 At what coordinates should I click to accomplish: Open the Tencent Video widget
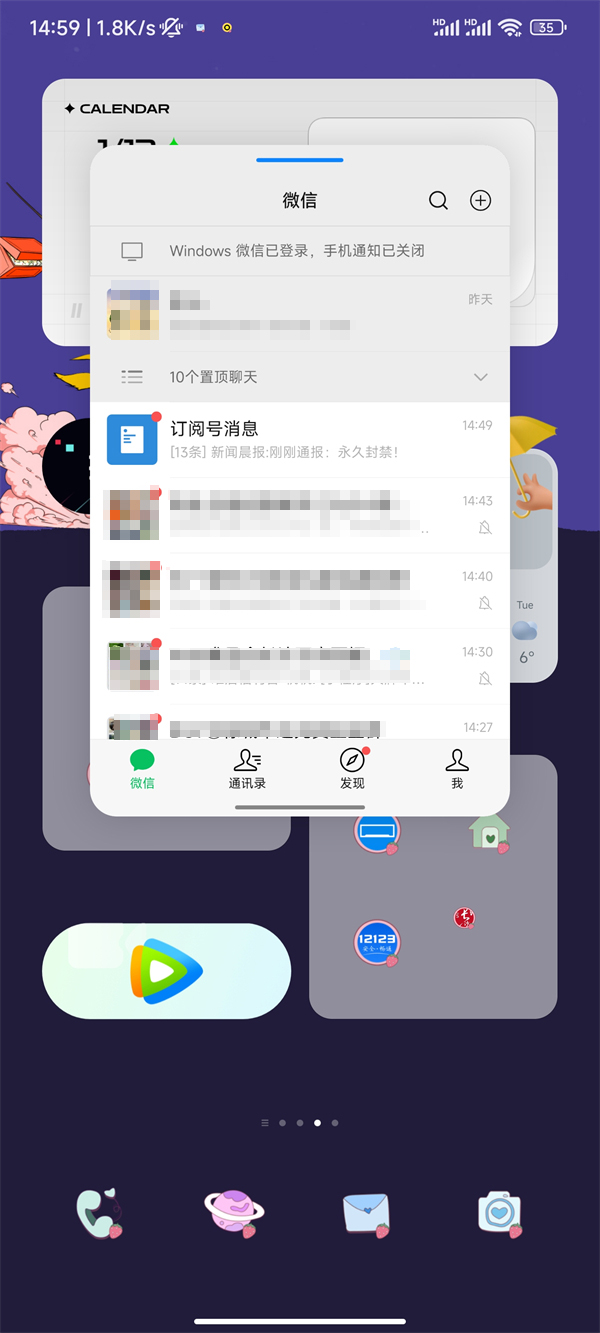click(166, 971)
